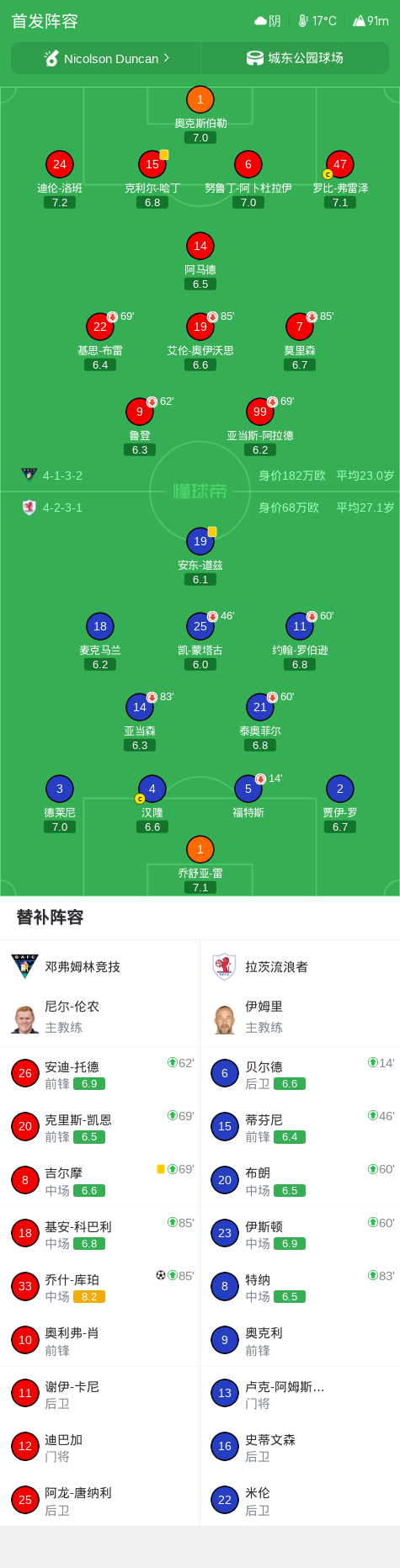The image size is (400, 1568).
Task: Open the 邓弗姆林竞技 team page
Action: pos(99,967)
